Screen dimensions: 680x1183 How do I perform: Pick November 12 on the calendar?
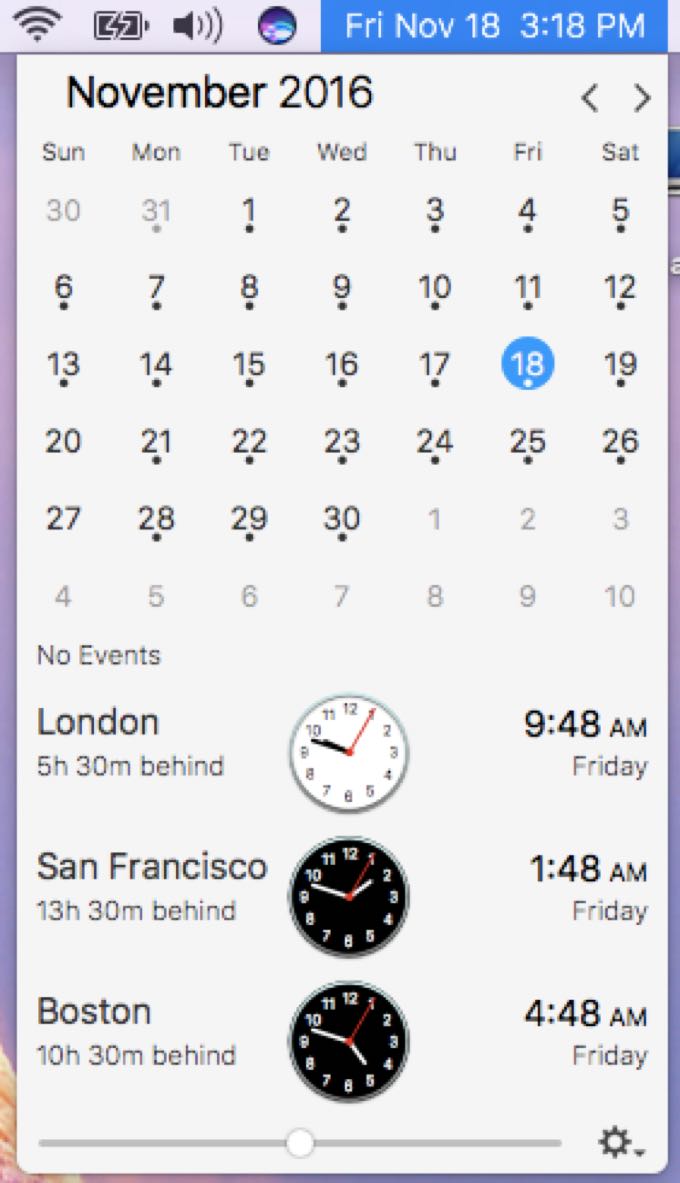620,288
